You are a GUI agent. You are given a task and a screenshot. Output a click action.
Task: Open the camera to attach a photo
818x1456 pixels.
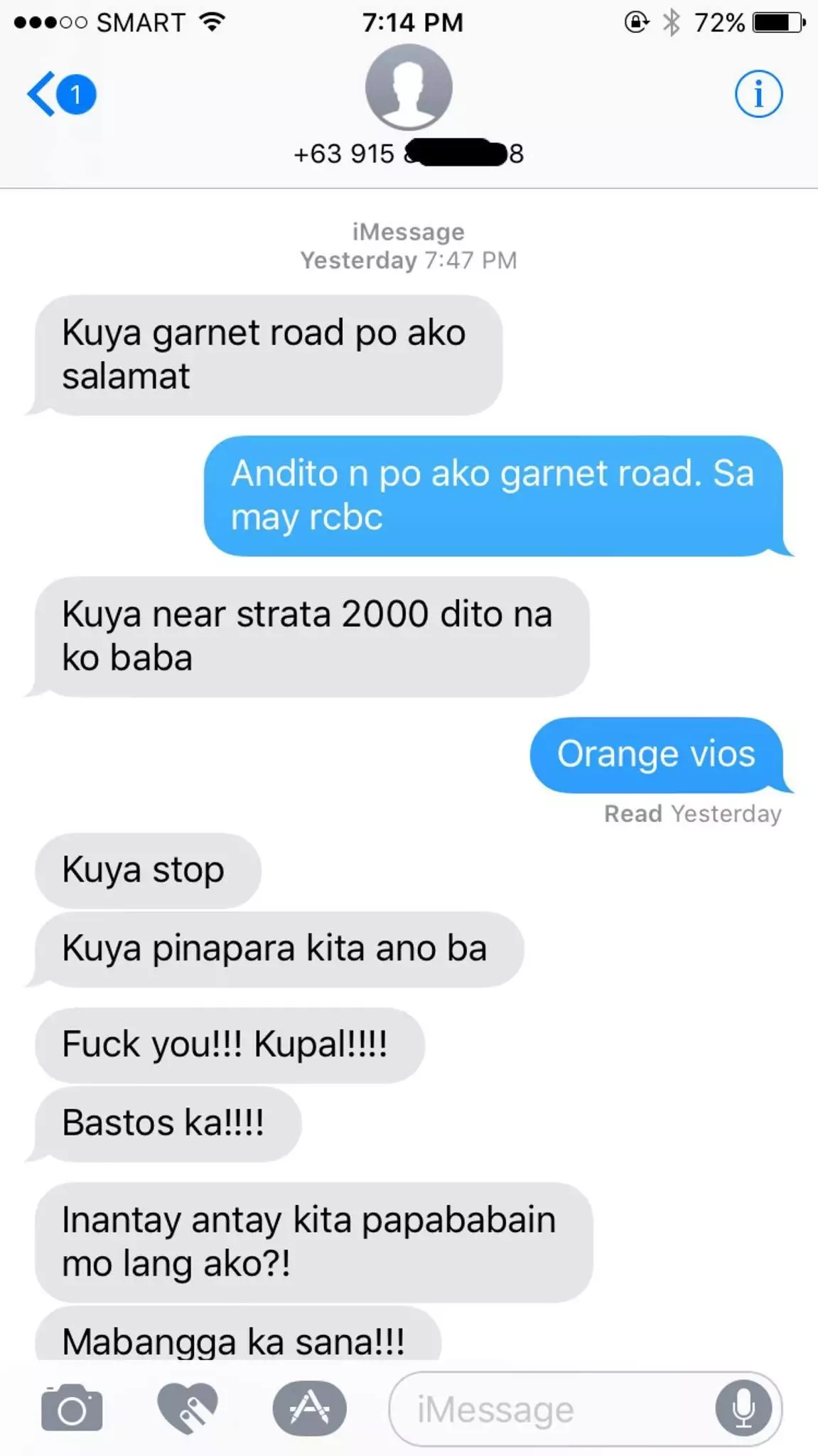[72, 1408]
